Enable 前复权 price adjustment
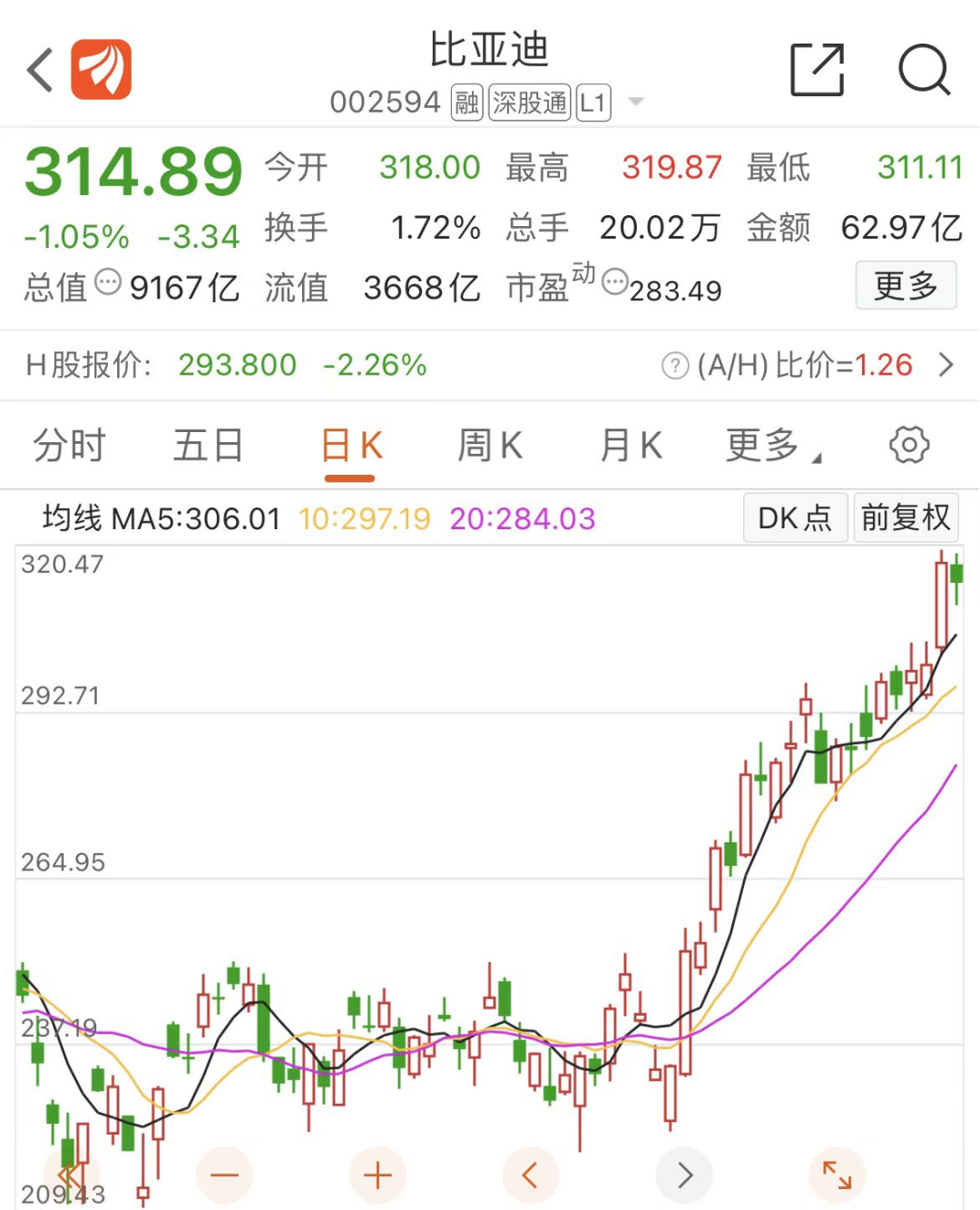980x1210 pixels. tap(906, 517)
